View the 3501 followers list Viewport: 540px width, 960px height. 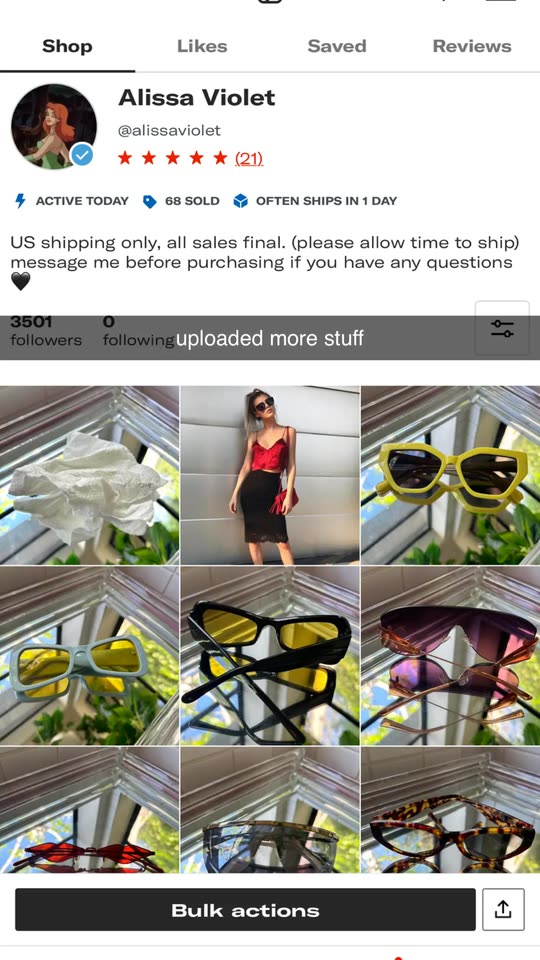click(x=46, y=331)
